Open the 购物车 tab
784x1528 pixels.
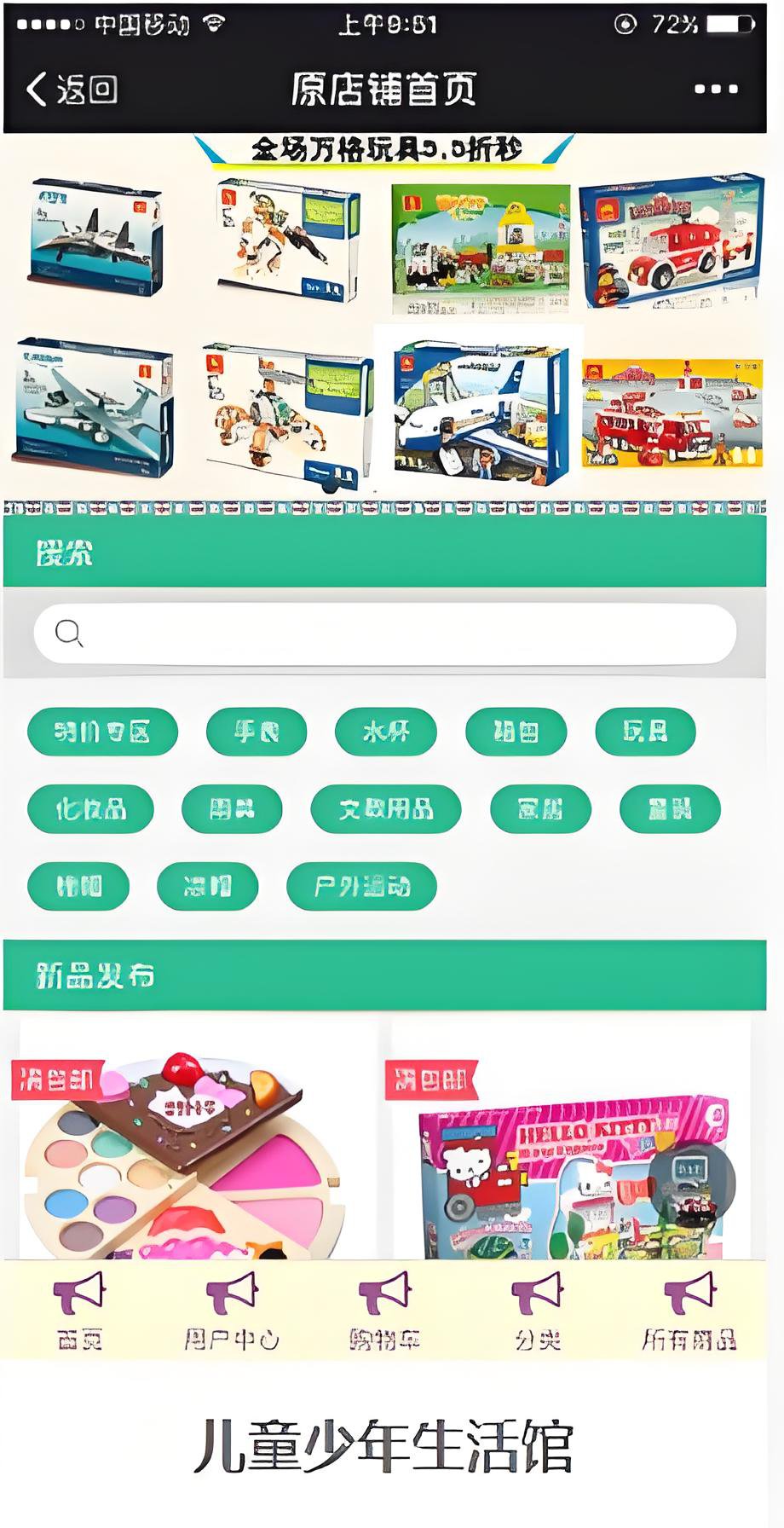coord(384,1311)
